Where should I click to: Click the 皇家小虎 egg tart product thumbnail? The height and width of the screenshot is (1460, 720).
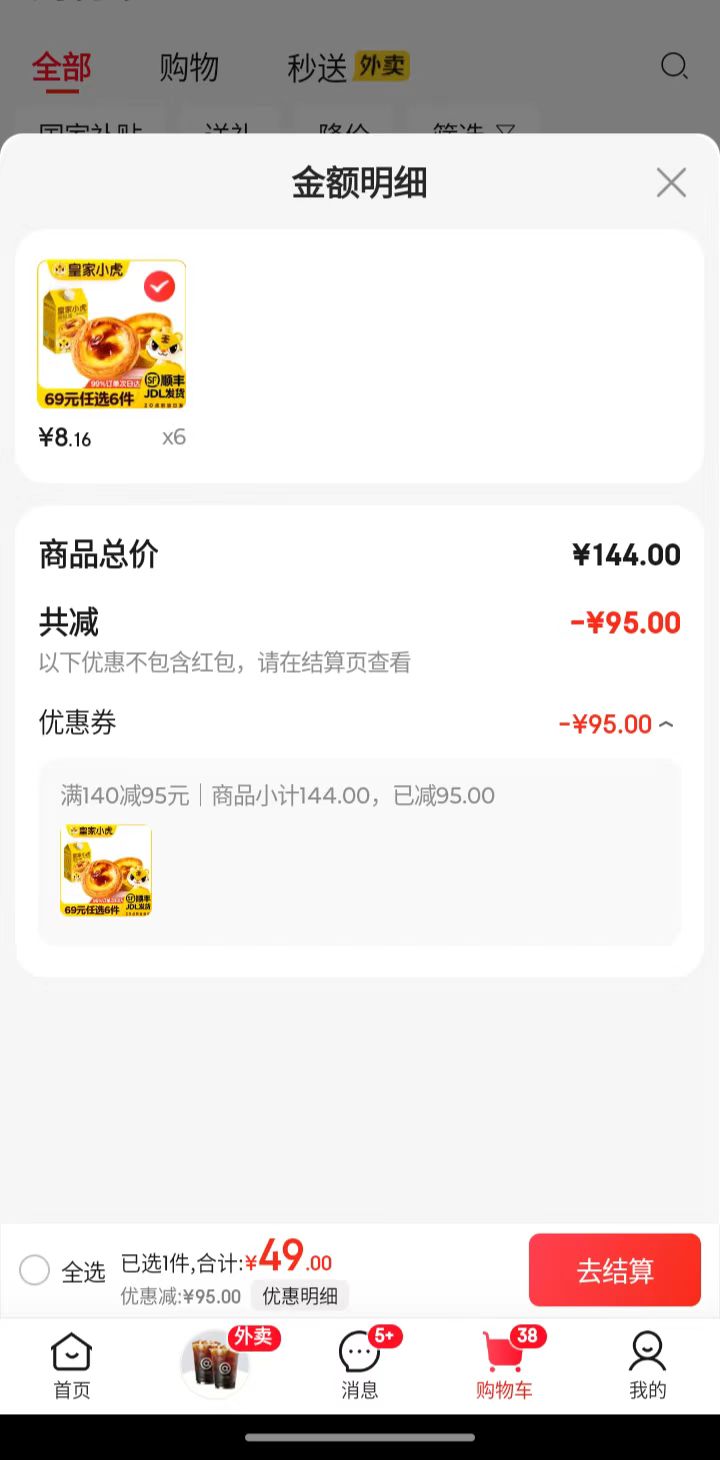pyautogui.click(x=112, y=333)
